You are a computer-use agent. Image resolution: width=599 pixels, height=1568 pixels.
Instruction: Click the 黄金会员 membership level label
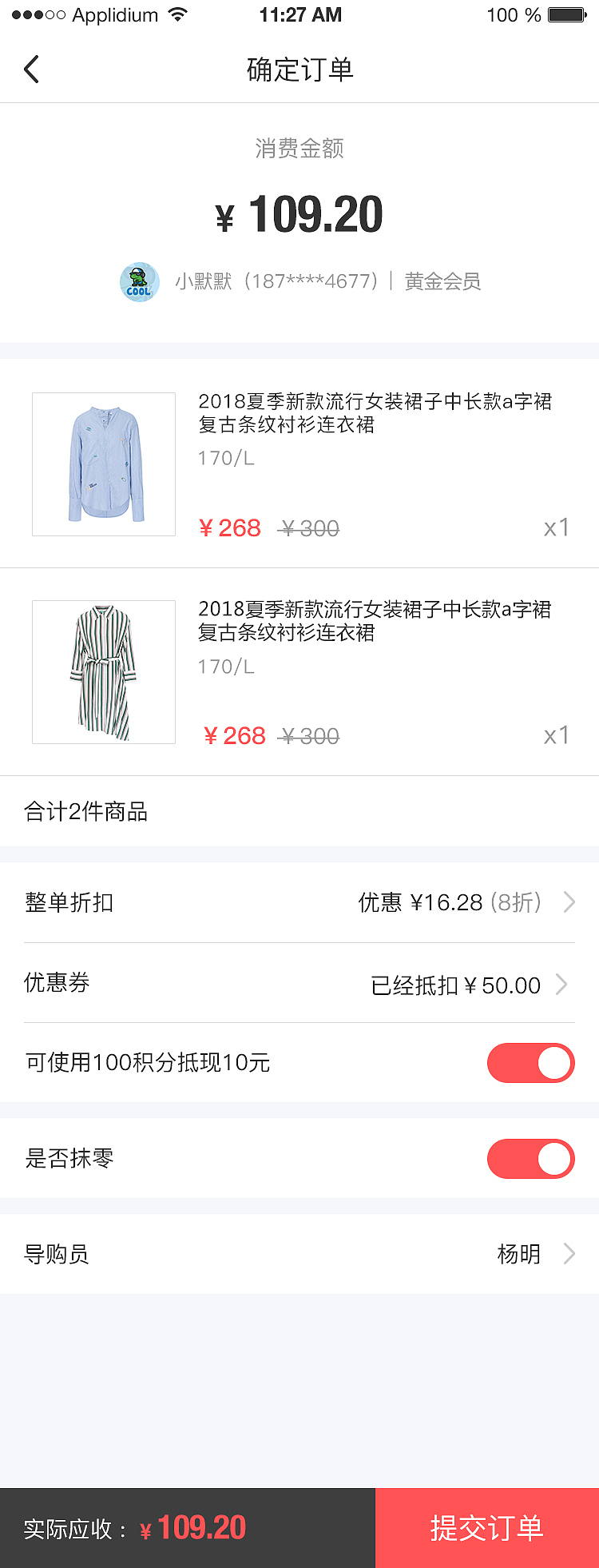[x=442, y=282]
